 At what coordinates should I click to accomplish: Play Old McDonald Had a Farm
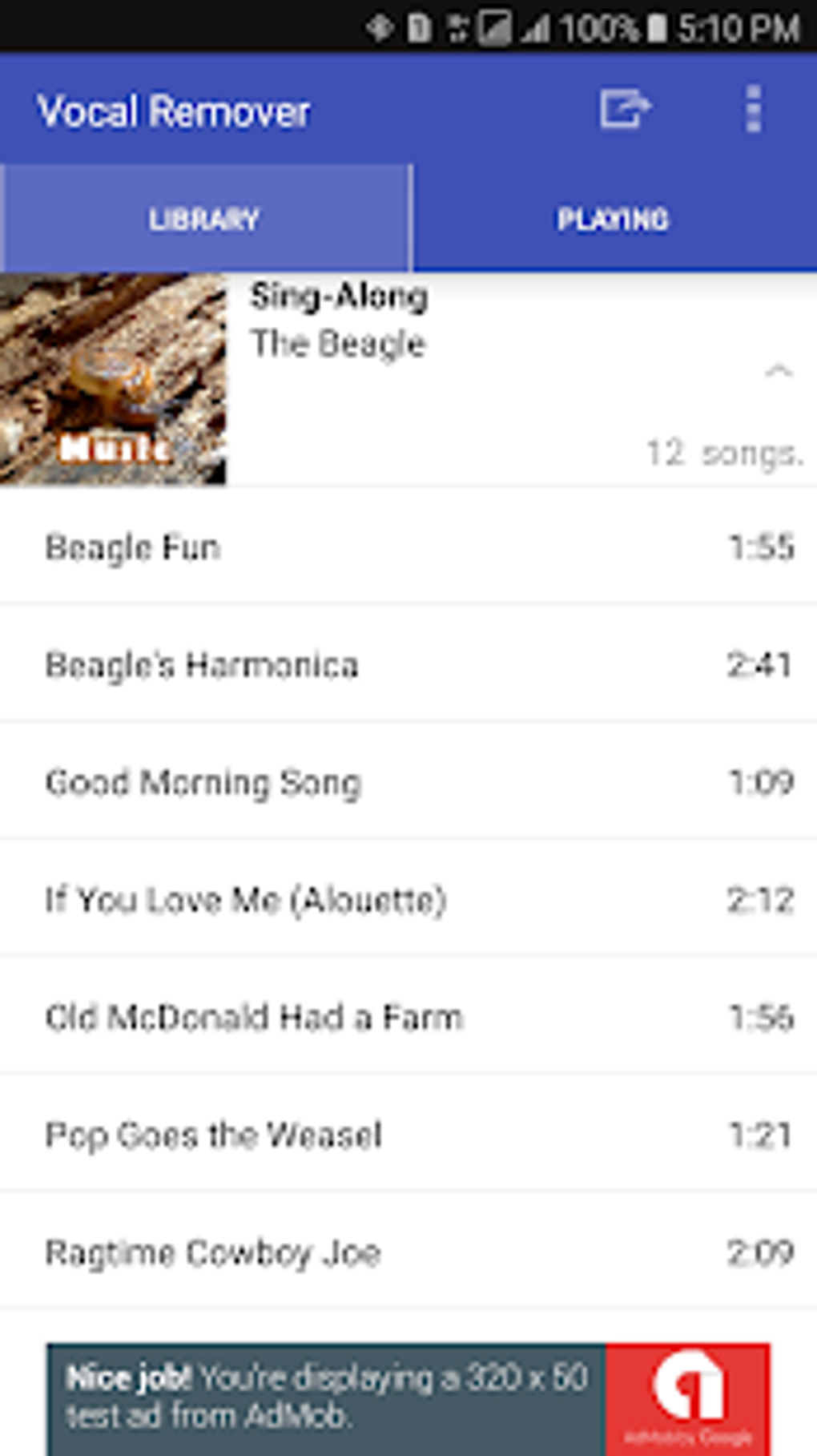coord(408,1017)
